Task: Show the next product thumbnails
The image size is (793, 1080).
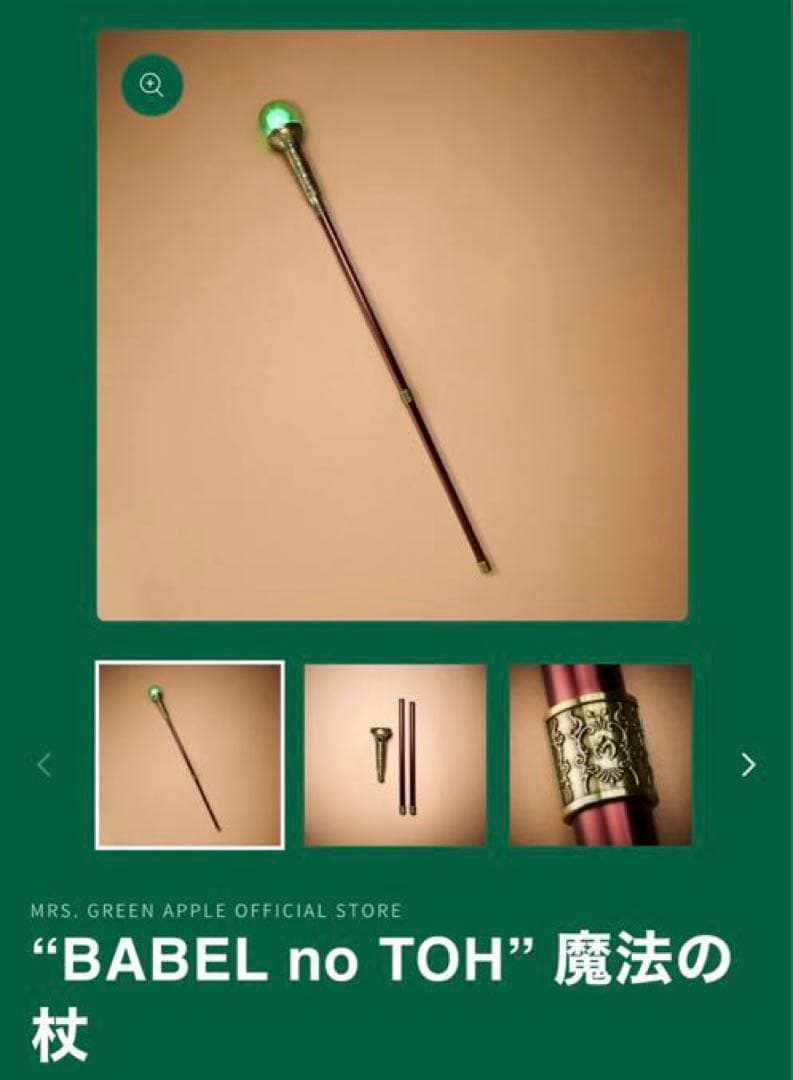Action: (x=748, y=765)
